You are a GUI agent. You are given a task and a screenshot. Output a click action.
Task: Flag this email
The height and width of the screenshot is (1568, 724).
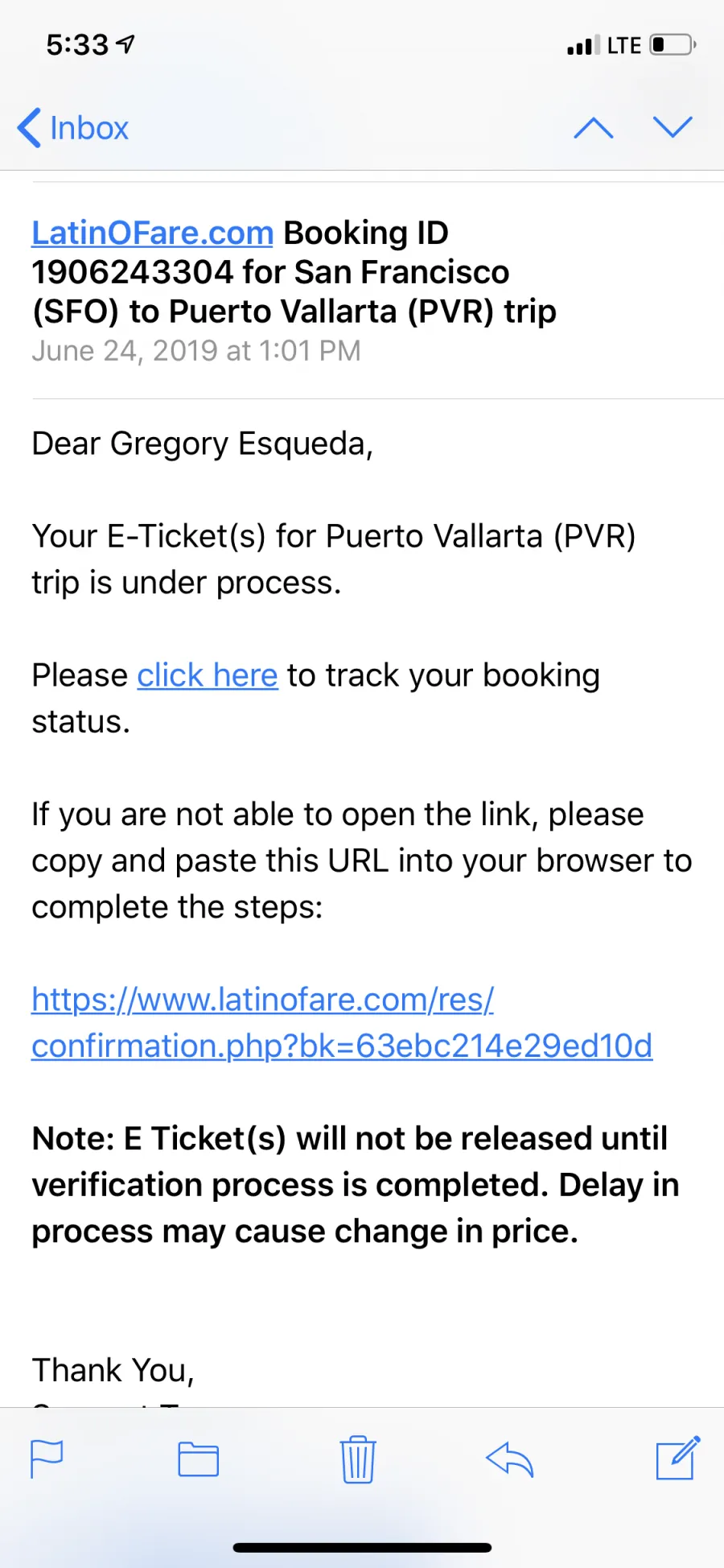pos(47,1459)
